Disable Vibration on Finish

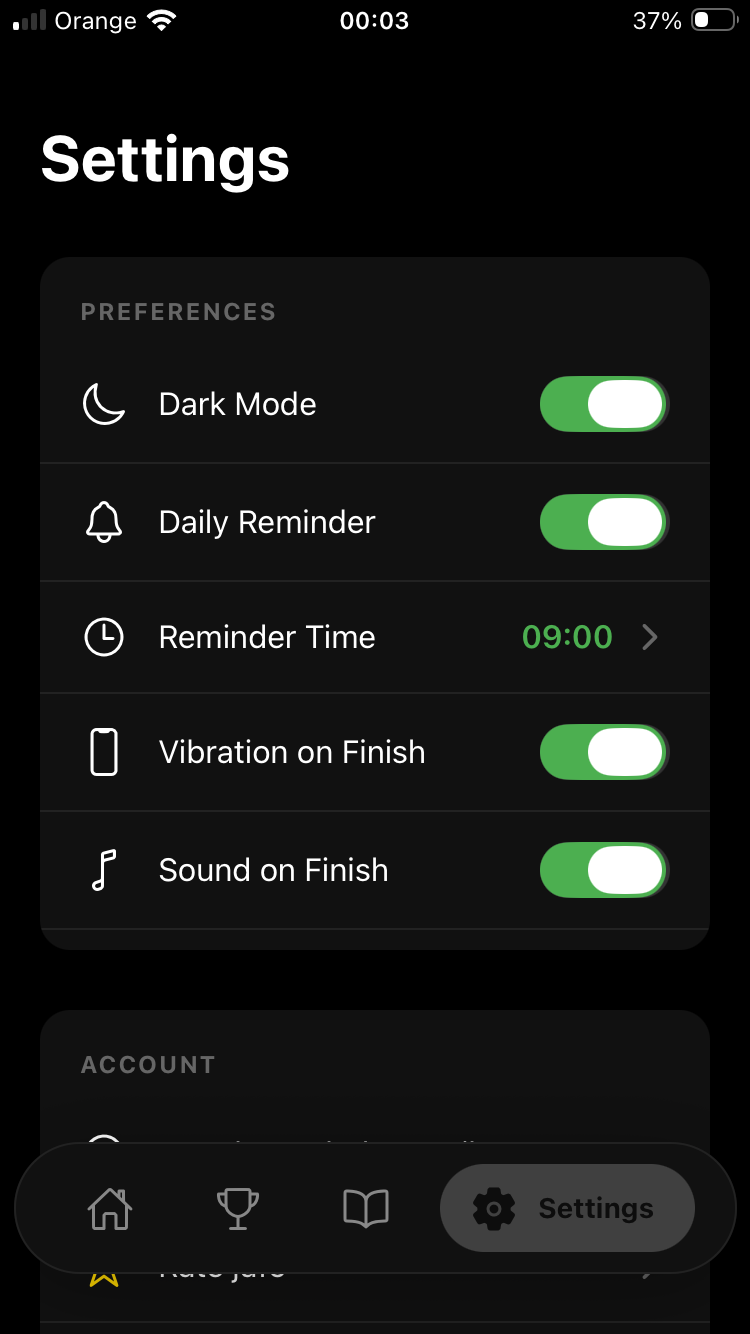603,752
